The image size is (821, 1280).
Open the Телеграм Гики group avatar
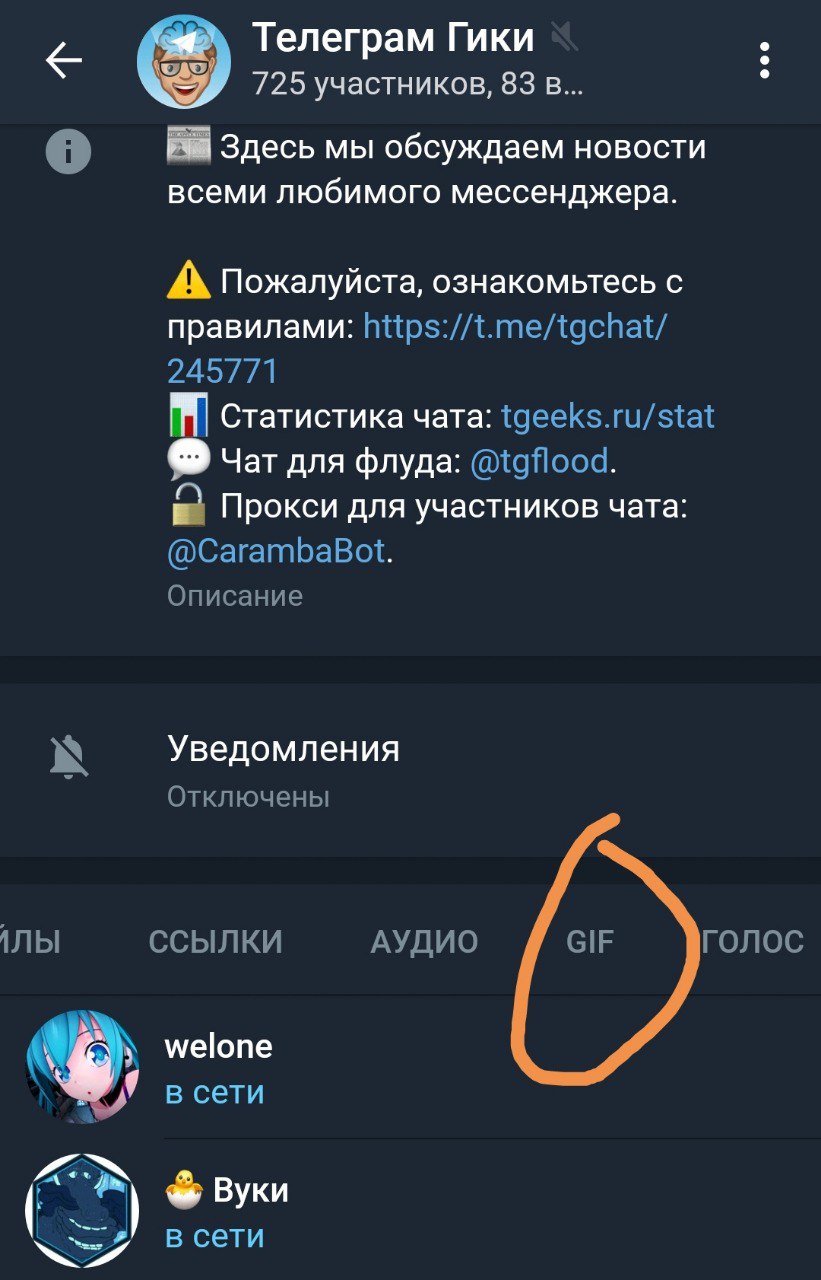[185, 61]
